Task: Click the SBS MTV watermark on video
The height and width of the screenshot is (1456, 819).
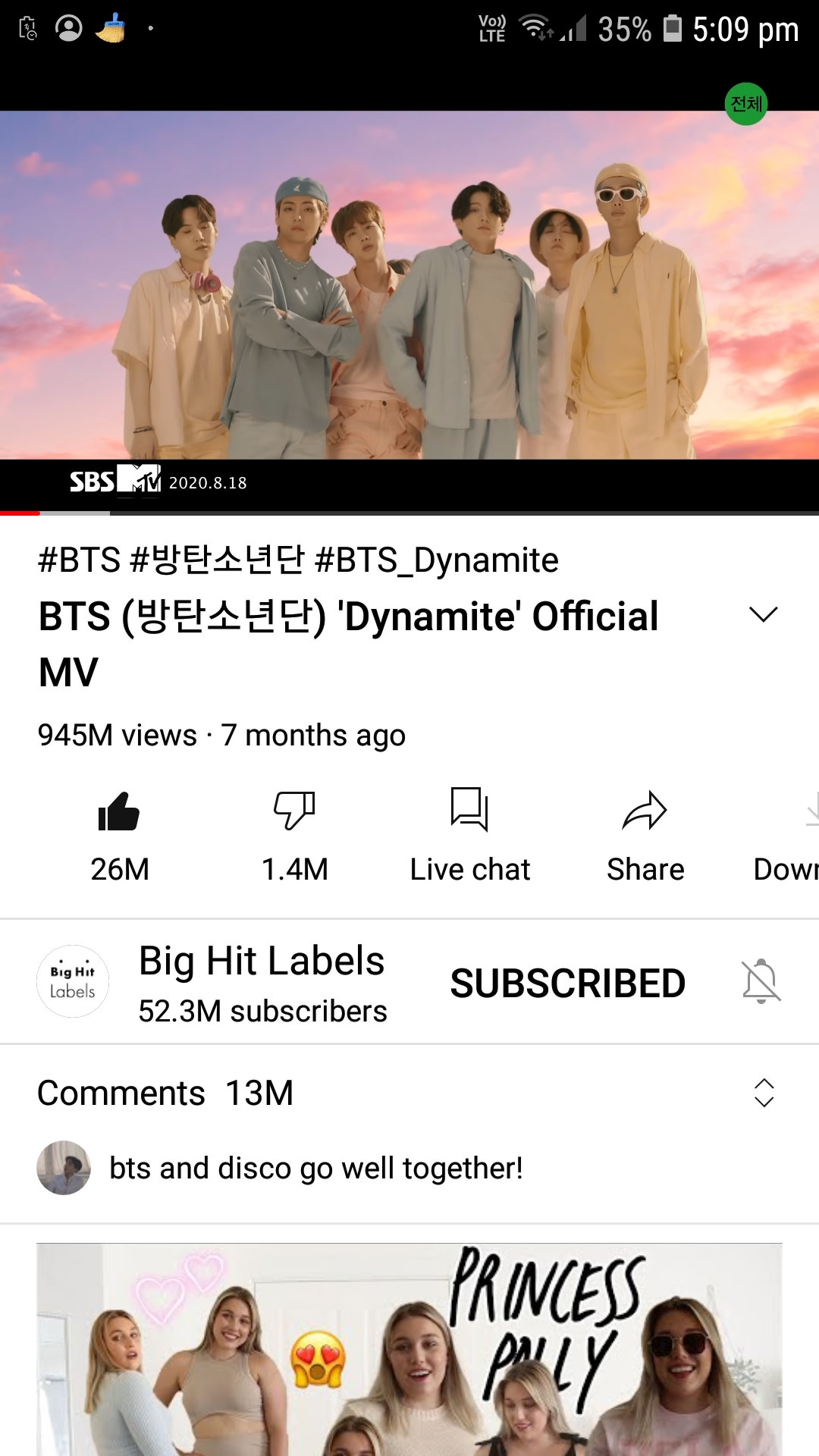Action: tap(112, 482)
